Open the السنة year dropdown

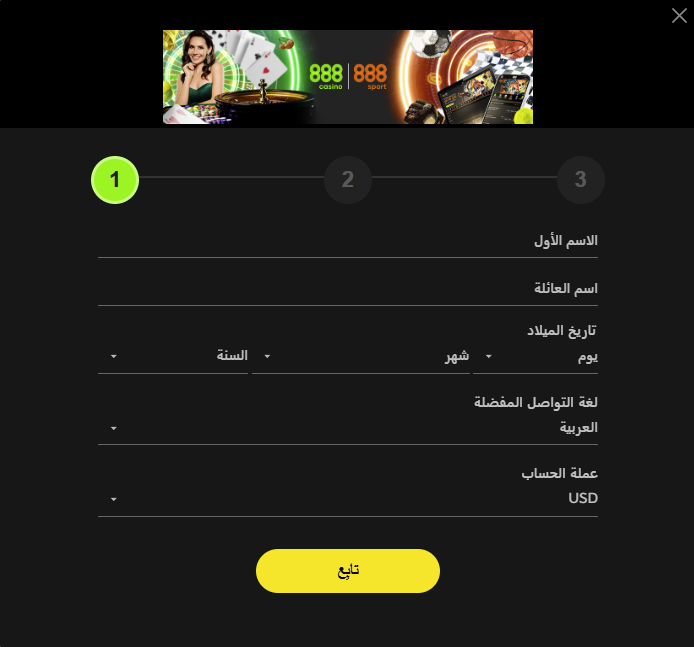173,357
